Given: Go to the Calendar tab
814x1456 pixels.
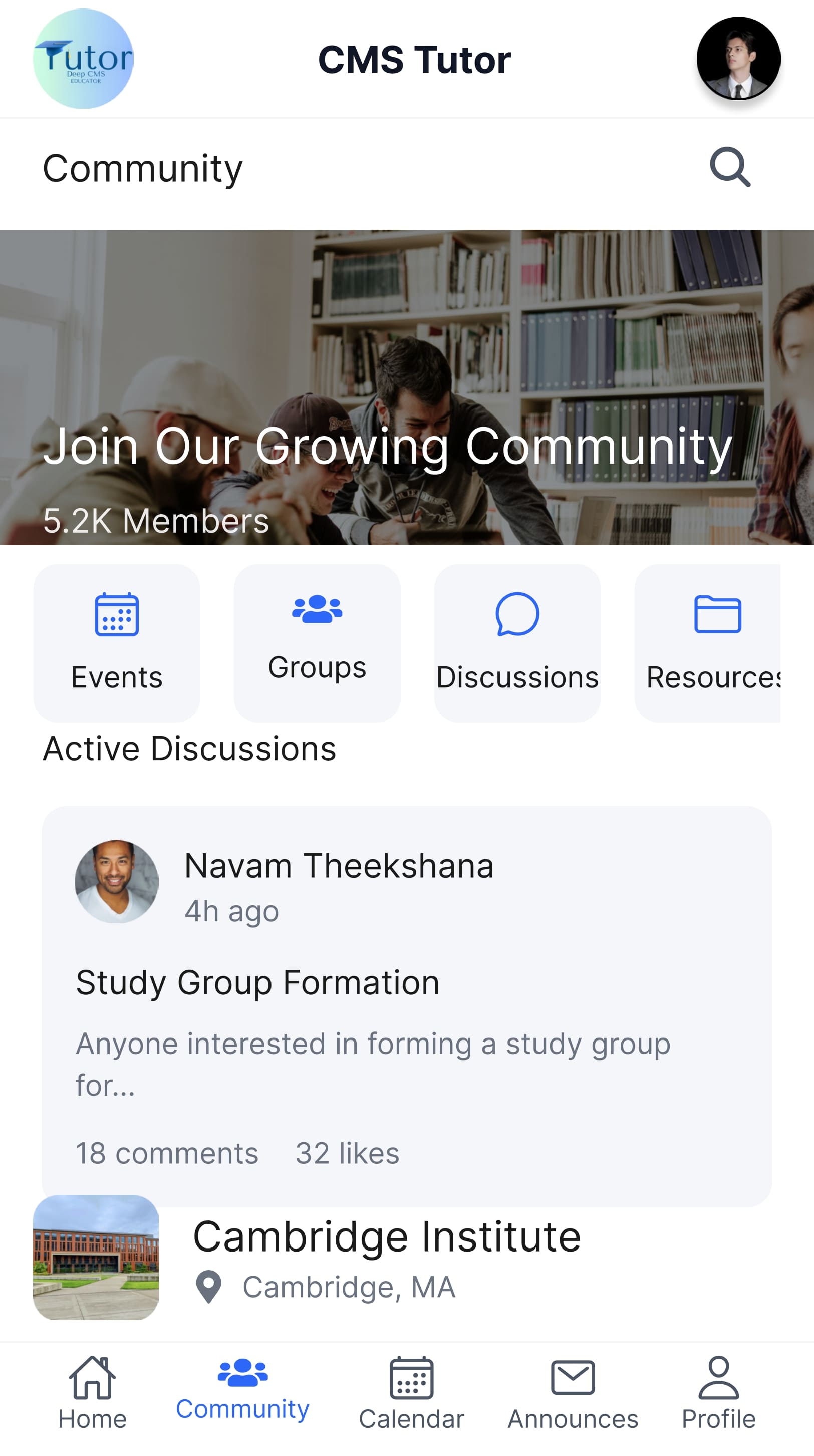Looking at the screenshot, I should click(411, 1393).
